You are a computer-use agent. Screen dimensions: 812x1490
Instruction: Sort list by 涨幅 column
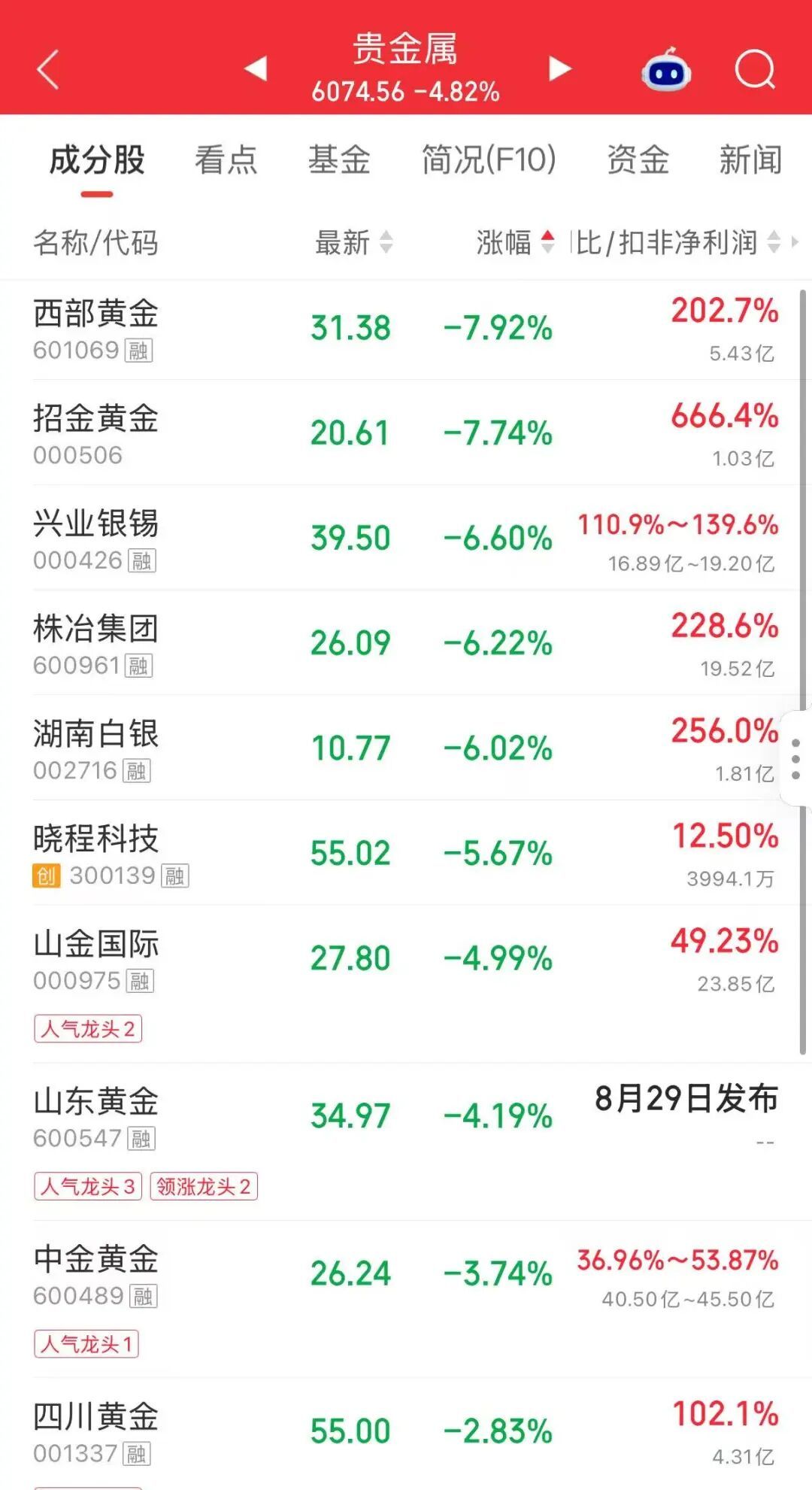515,242
